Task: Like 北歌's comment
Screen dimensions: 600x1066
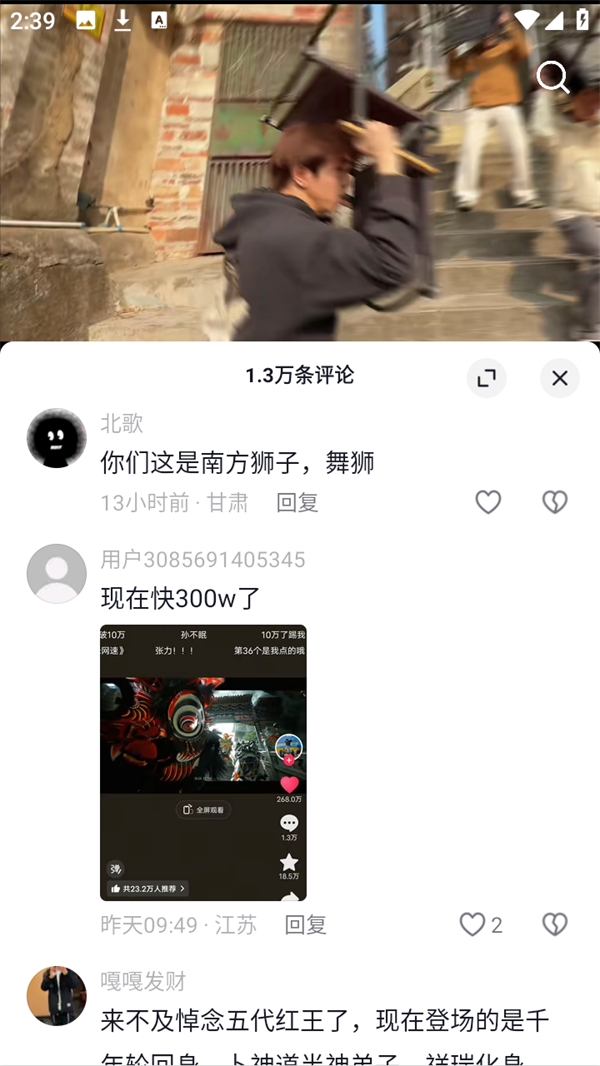Action: [x=488, y=502]
